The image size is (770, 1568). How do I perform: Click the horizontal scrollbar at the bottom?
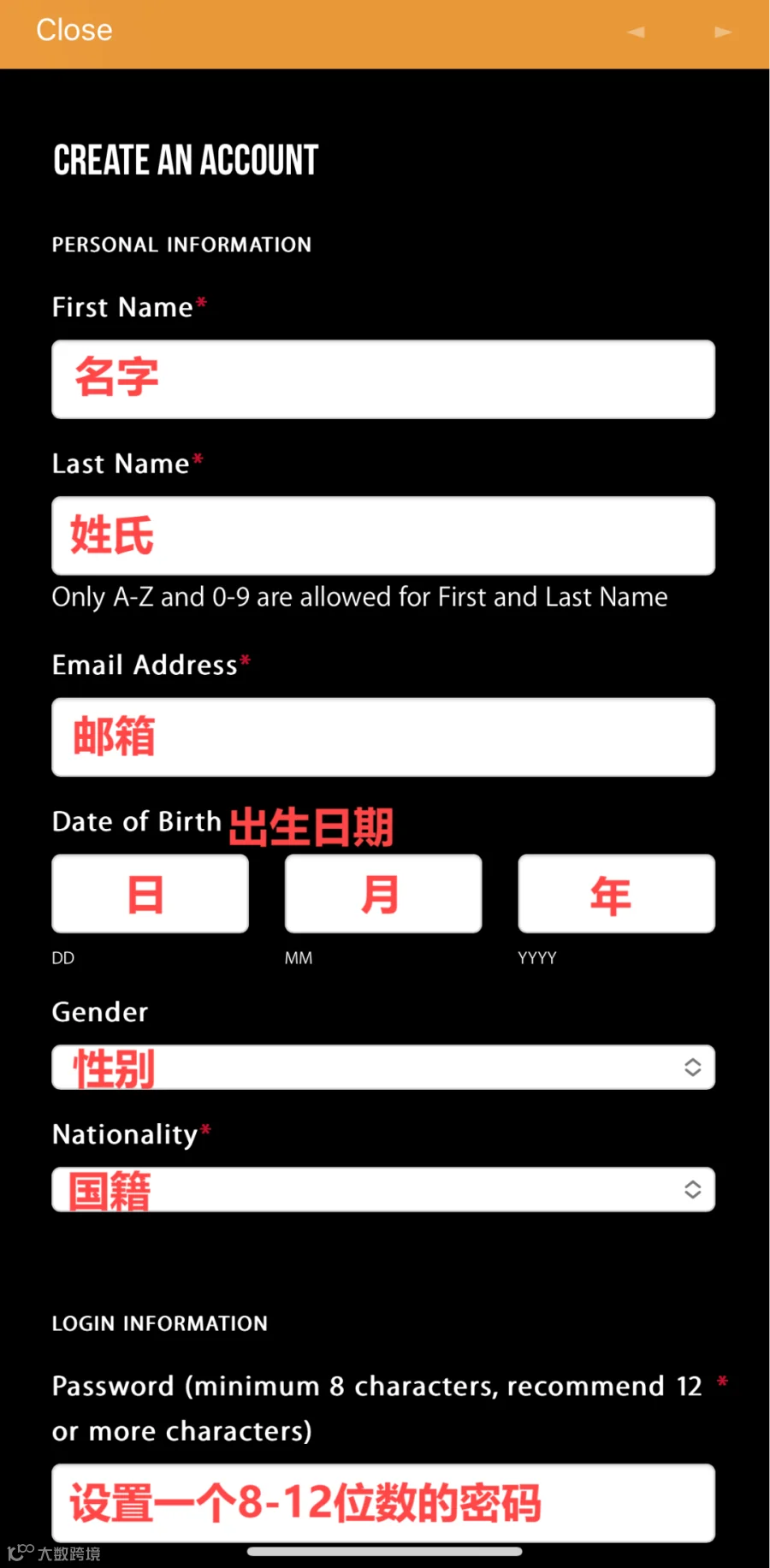[385, 1551]
